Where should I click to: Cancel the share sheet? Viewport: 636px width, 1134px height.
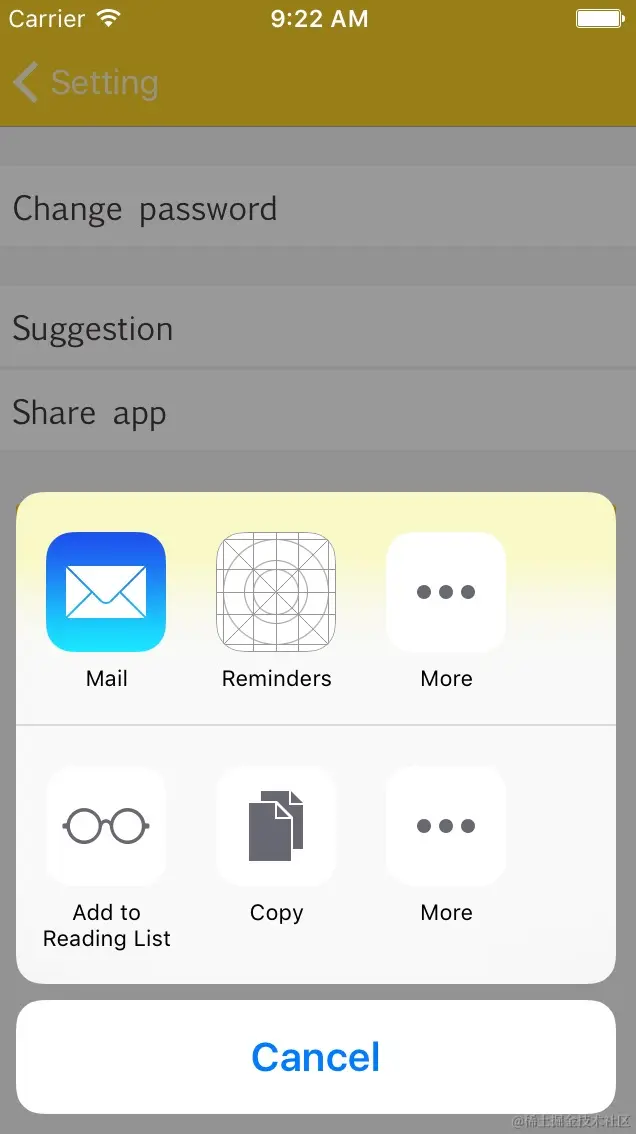[316, 1057]
